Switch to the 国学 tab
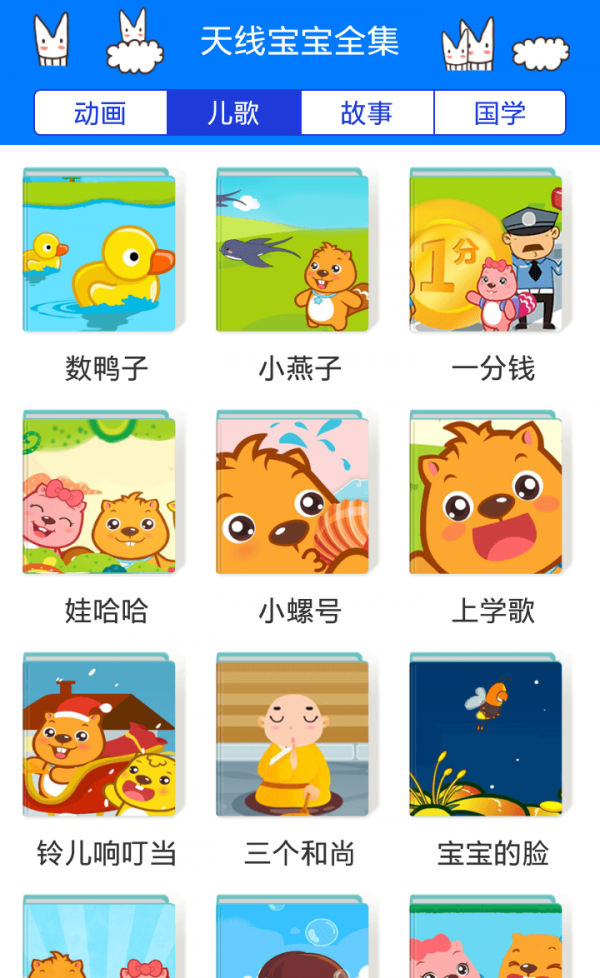 point(500,113)
